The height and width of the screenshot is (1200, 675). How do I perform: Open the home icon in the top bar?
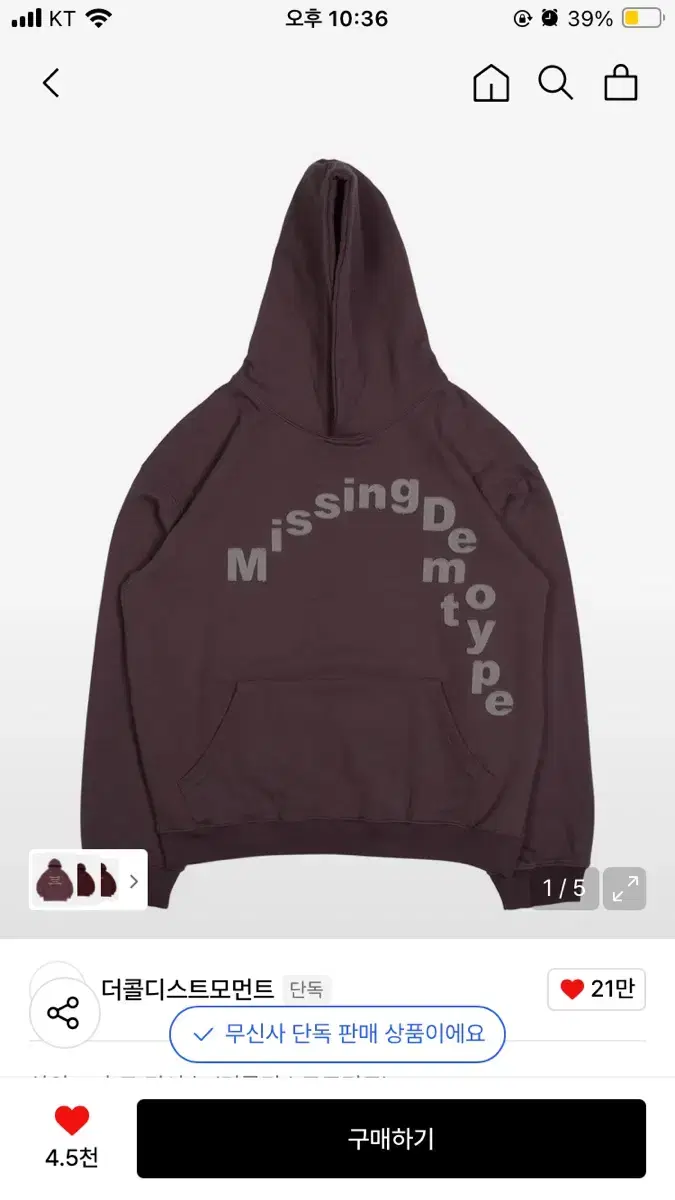tap(491, 83)
